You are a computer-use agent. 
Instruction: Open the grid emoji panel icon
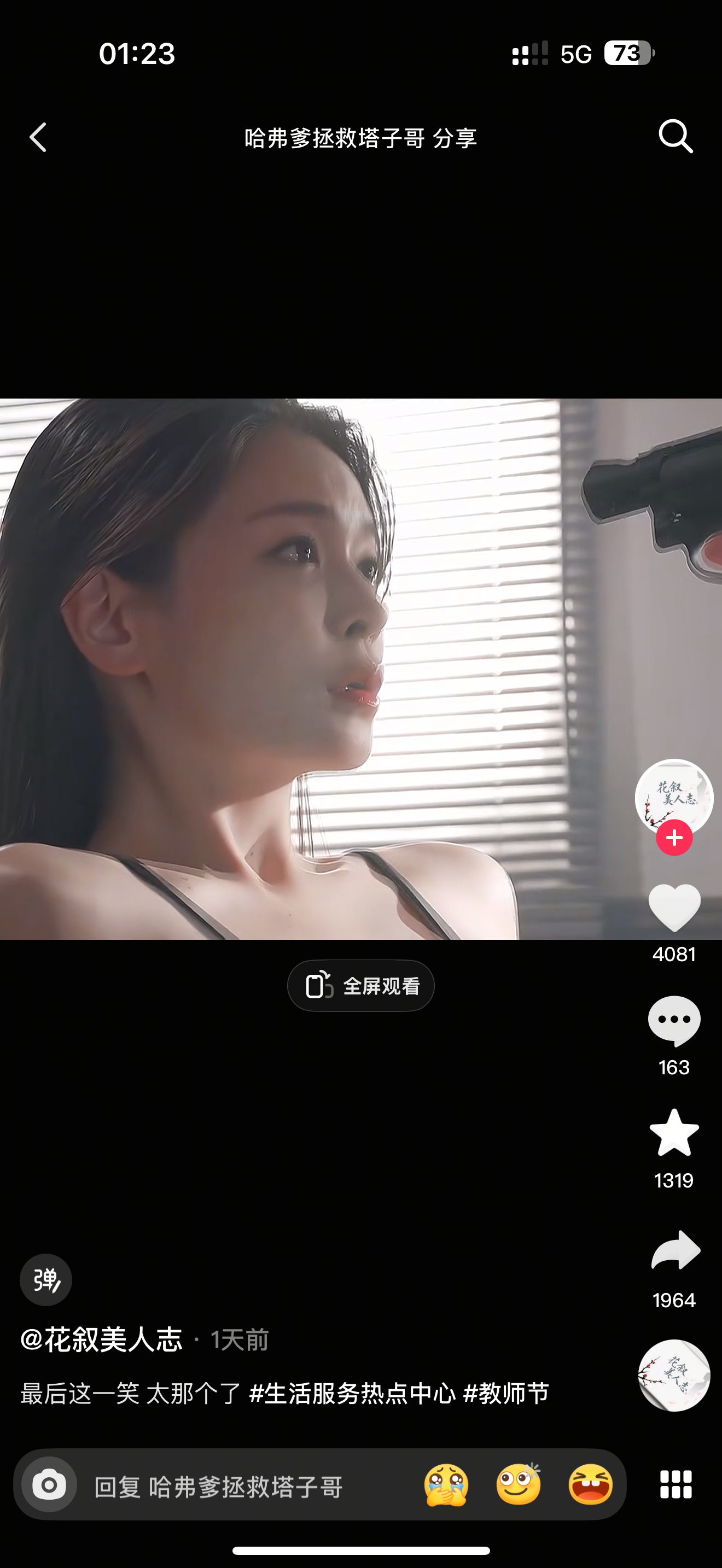coord(676,1484)
